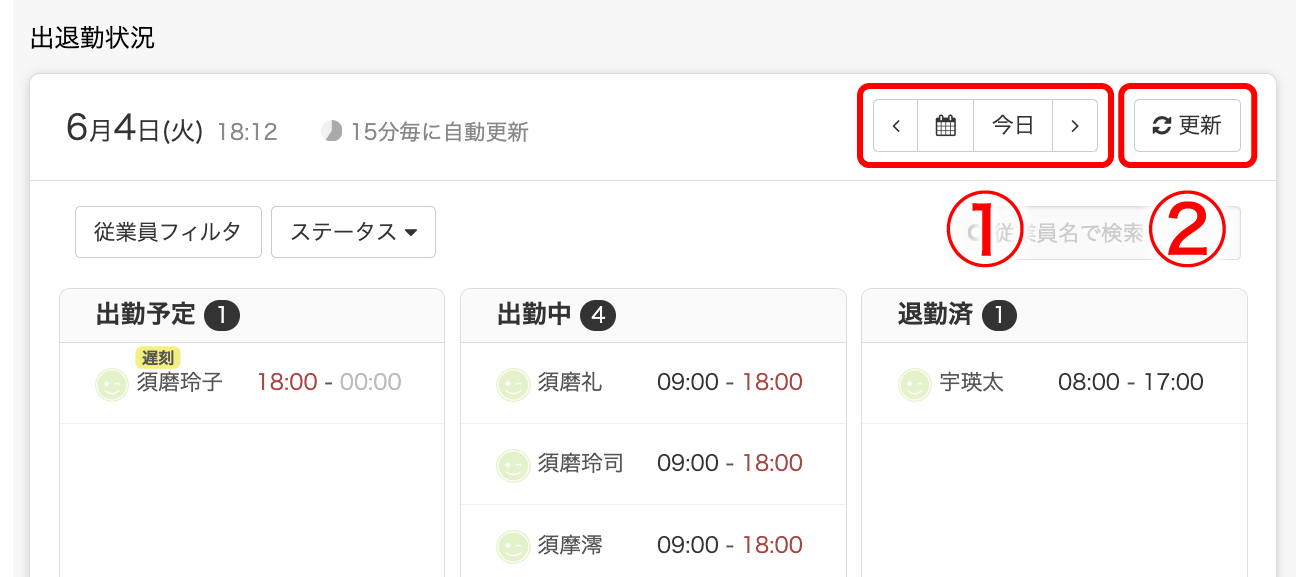The image size is (1296, 577).
Task: Jump to 今日 (today)
Action: [1013, 126]
